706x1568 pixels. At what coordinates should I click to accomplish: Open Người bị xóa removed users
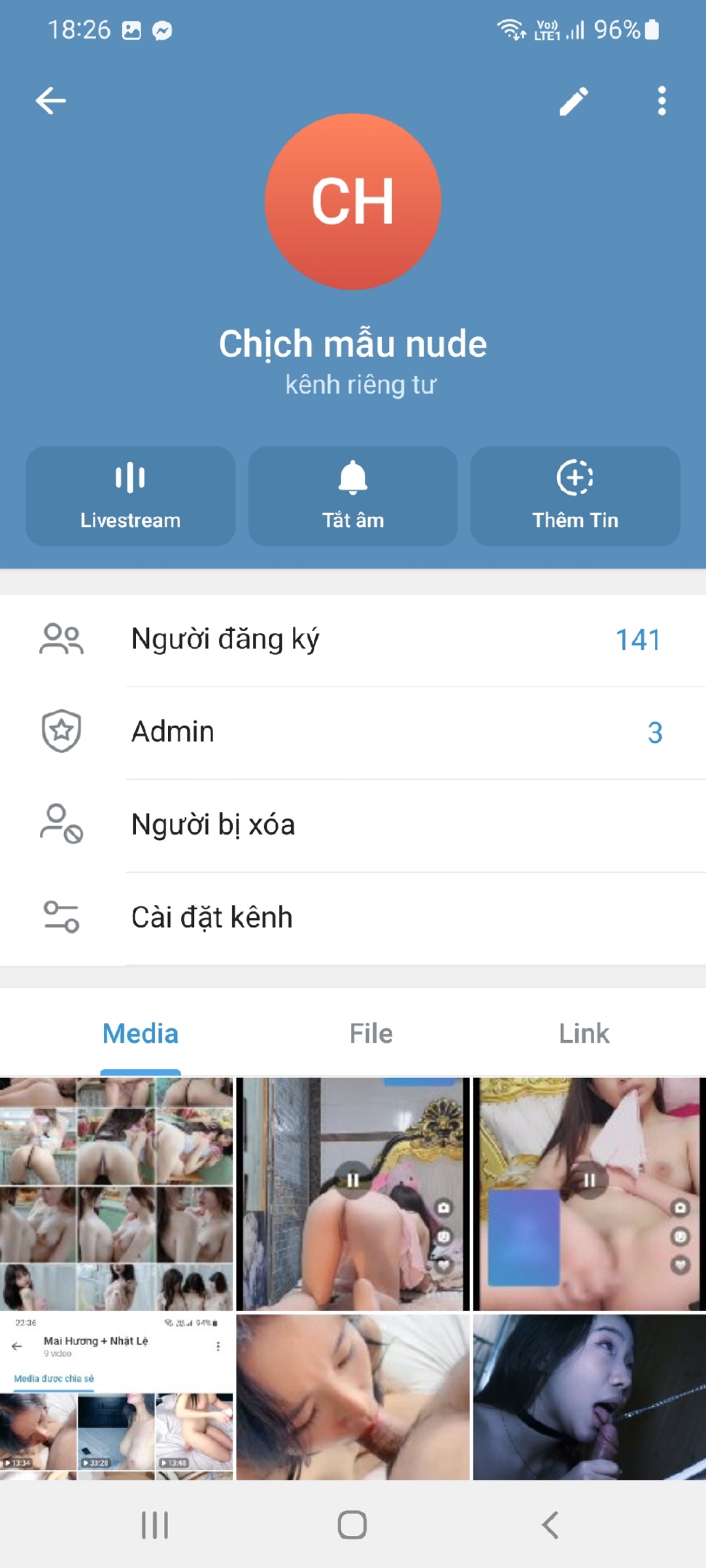[x=353, y=825]
